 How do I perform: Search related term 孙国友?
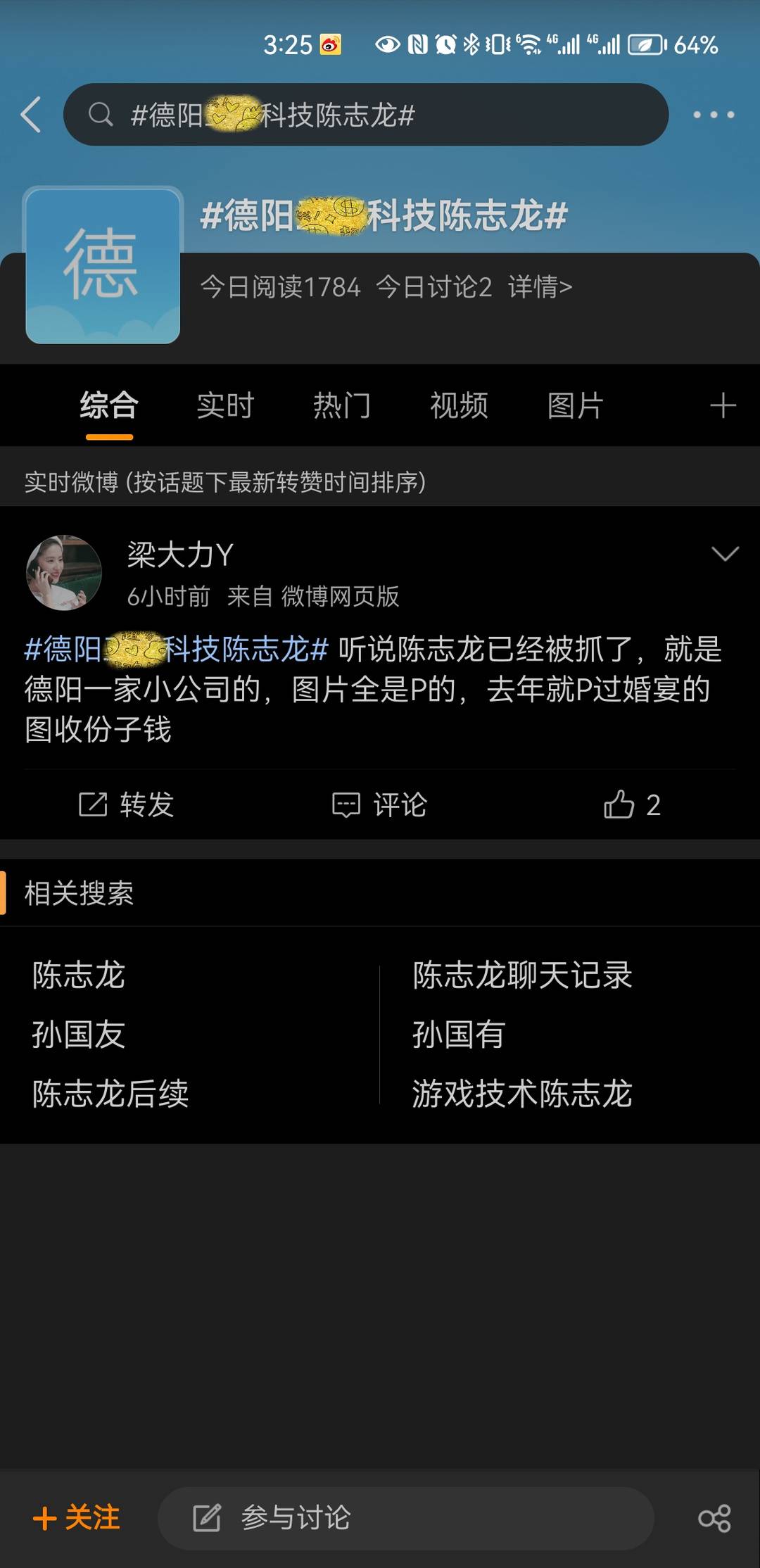[79, 1035]
